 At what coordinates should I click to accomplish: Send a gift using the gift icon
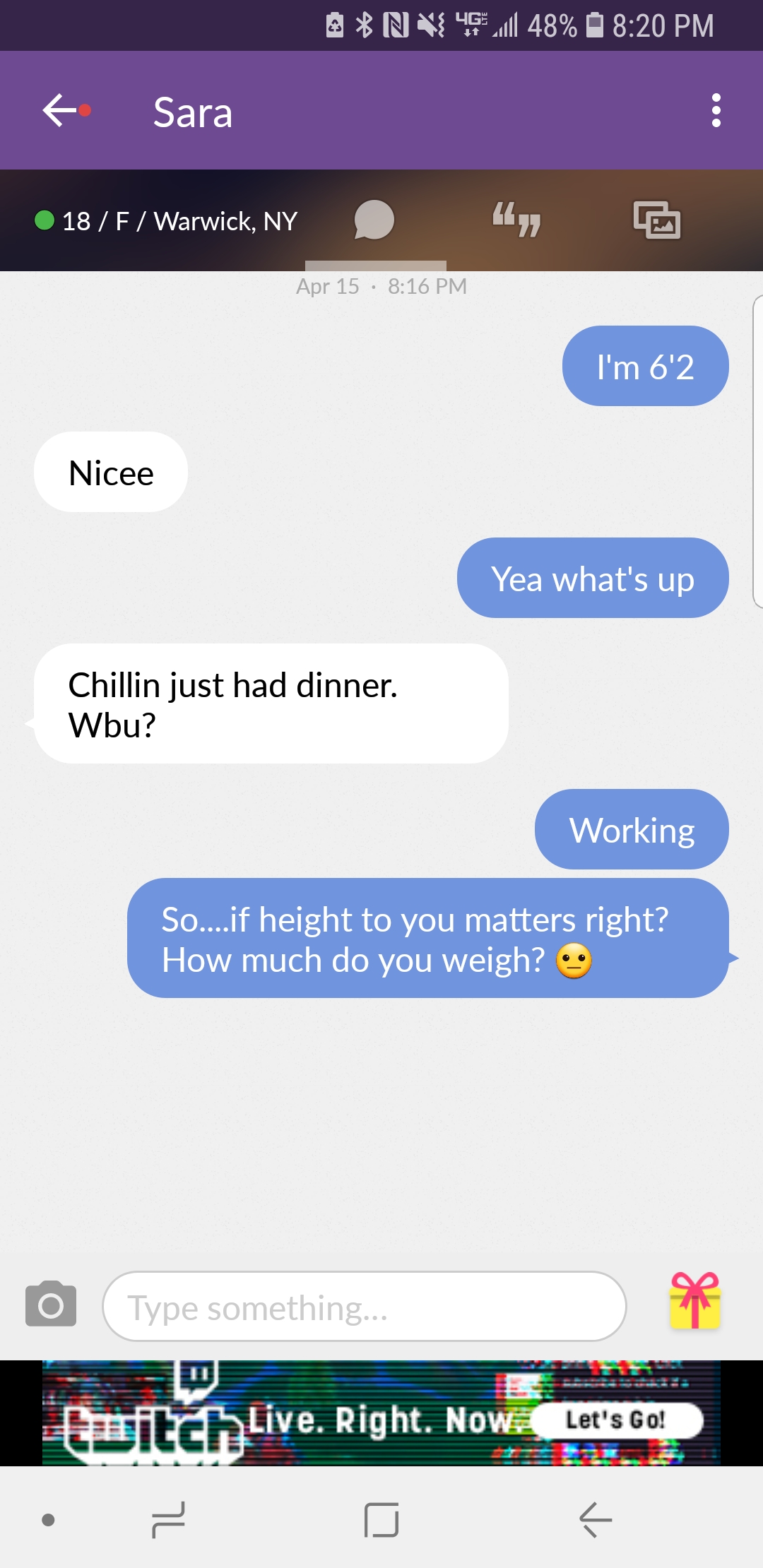[695, 1301]
